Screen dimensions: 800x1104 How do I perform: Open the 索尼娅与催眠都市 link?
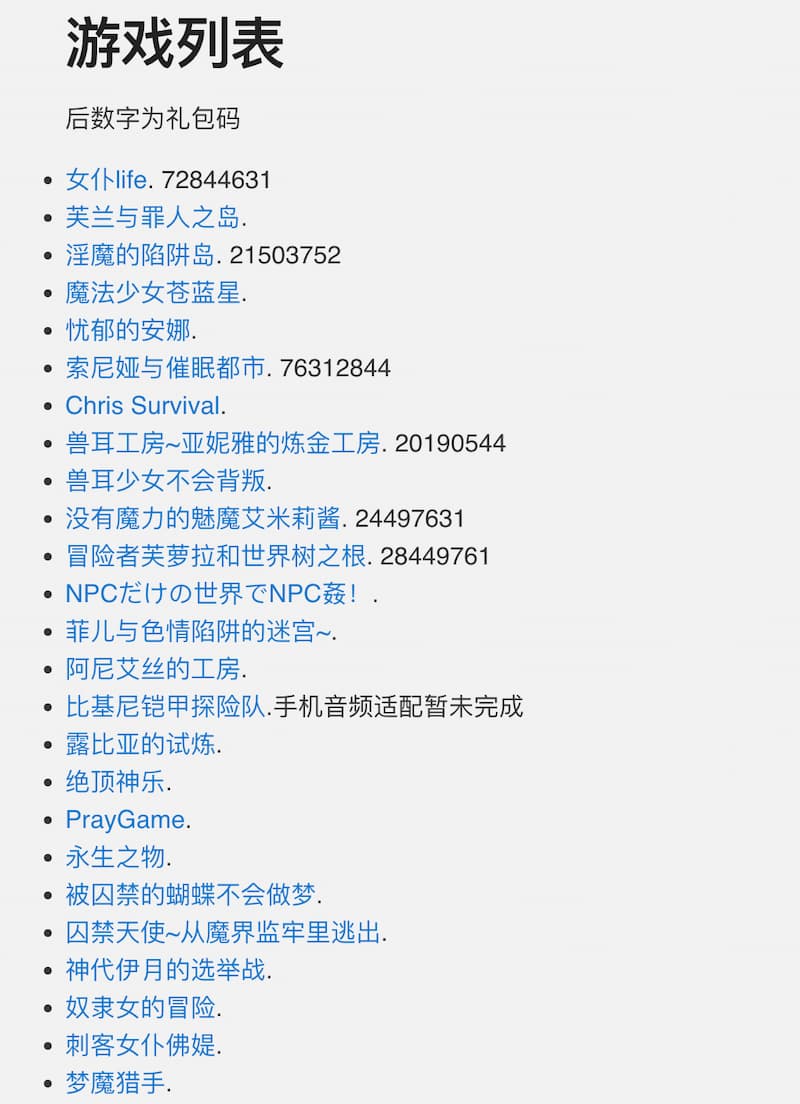[166, 368]
